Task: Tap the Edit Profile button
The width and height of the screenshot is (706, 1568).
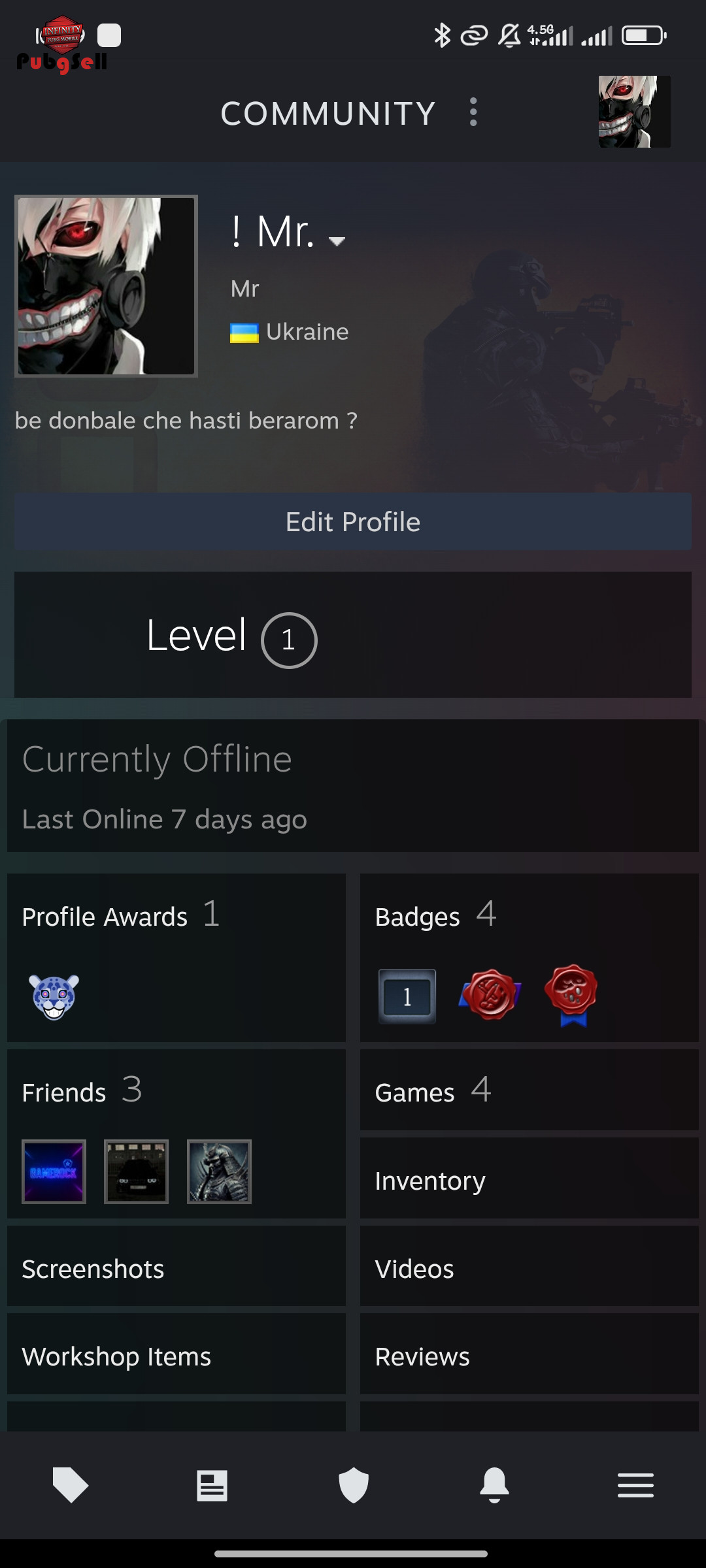Action: tap(353, 521)
